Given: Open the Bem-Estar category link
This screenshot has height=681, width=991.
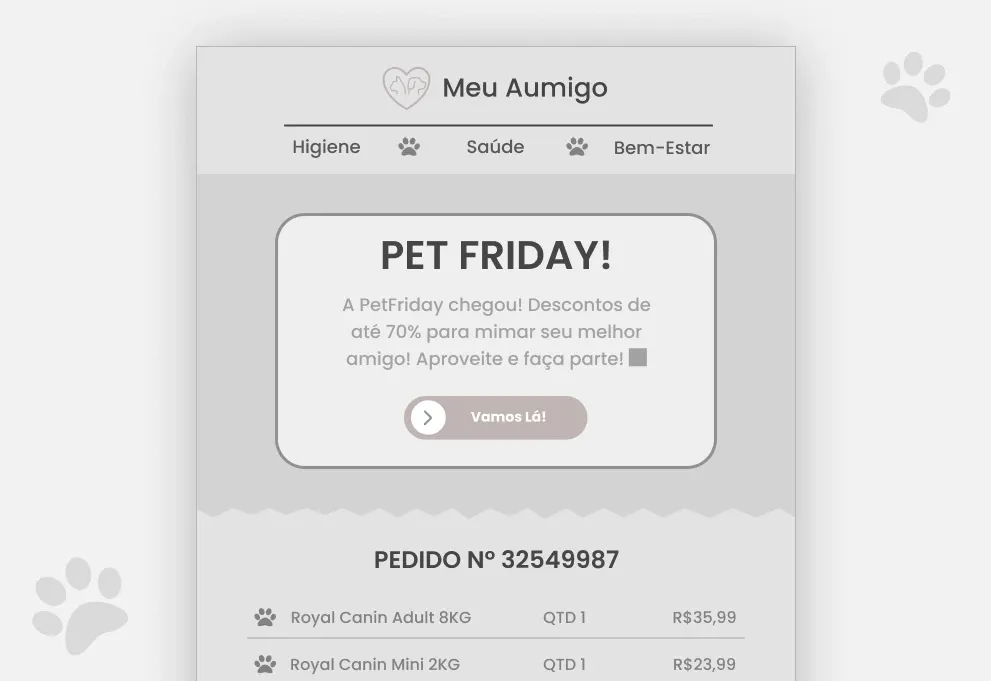Looking at the screenshot, I should [x=661, y=148].
